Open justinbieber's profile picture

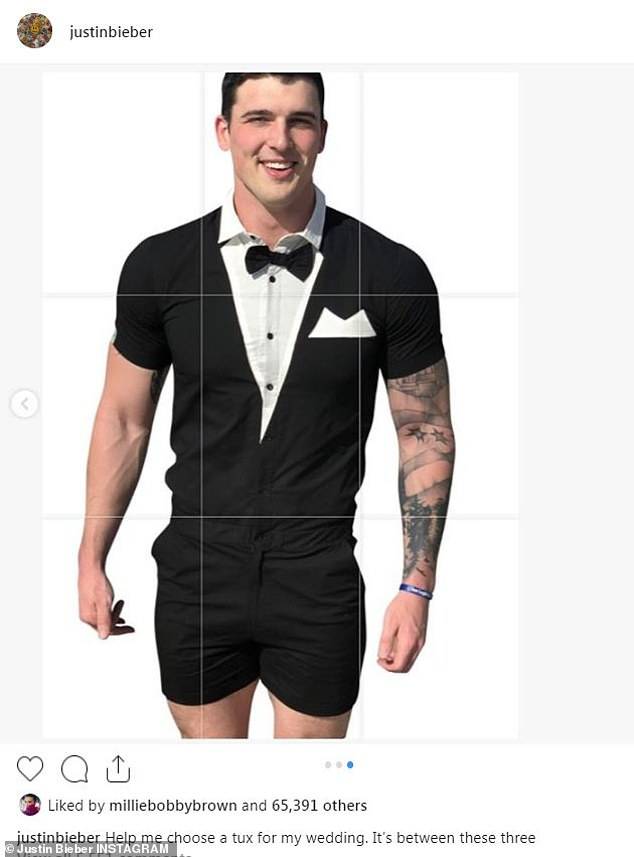pyautogui.click(x=34, y=31)
